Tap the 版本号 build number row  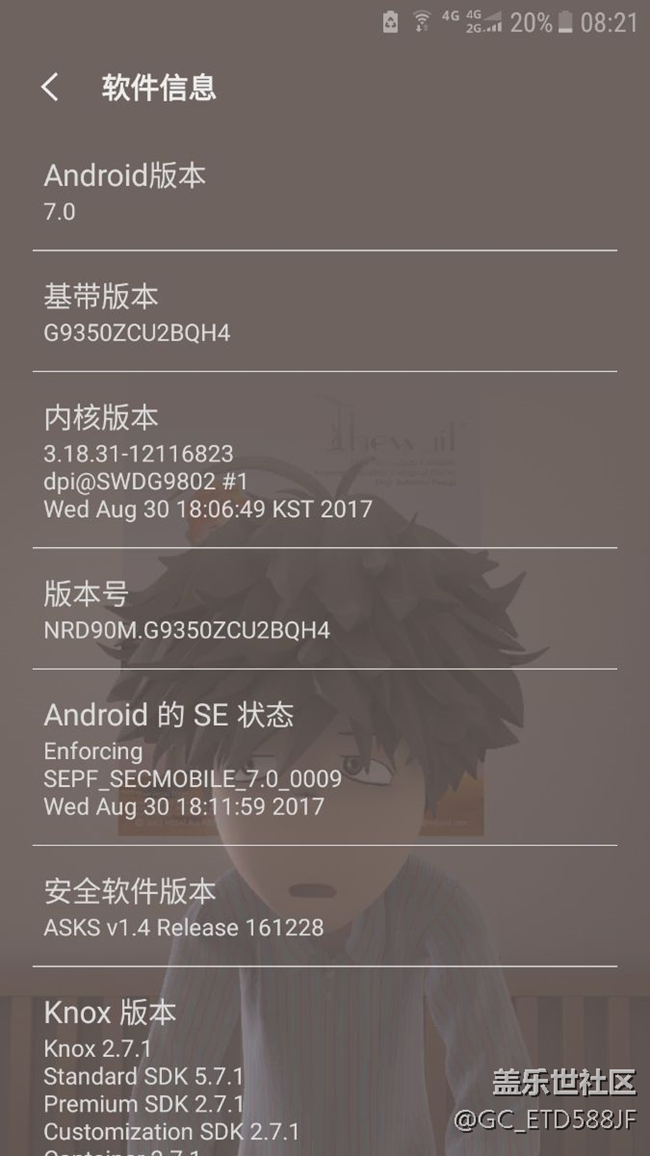(x=324, y=610)
